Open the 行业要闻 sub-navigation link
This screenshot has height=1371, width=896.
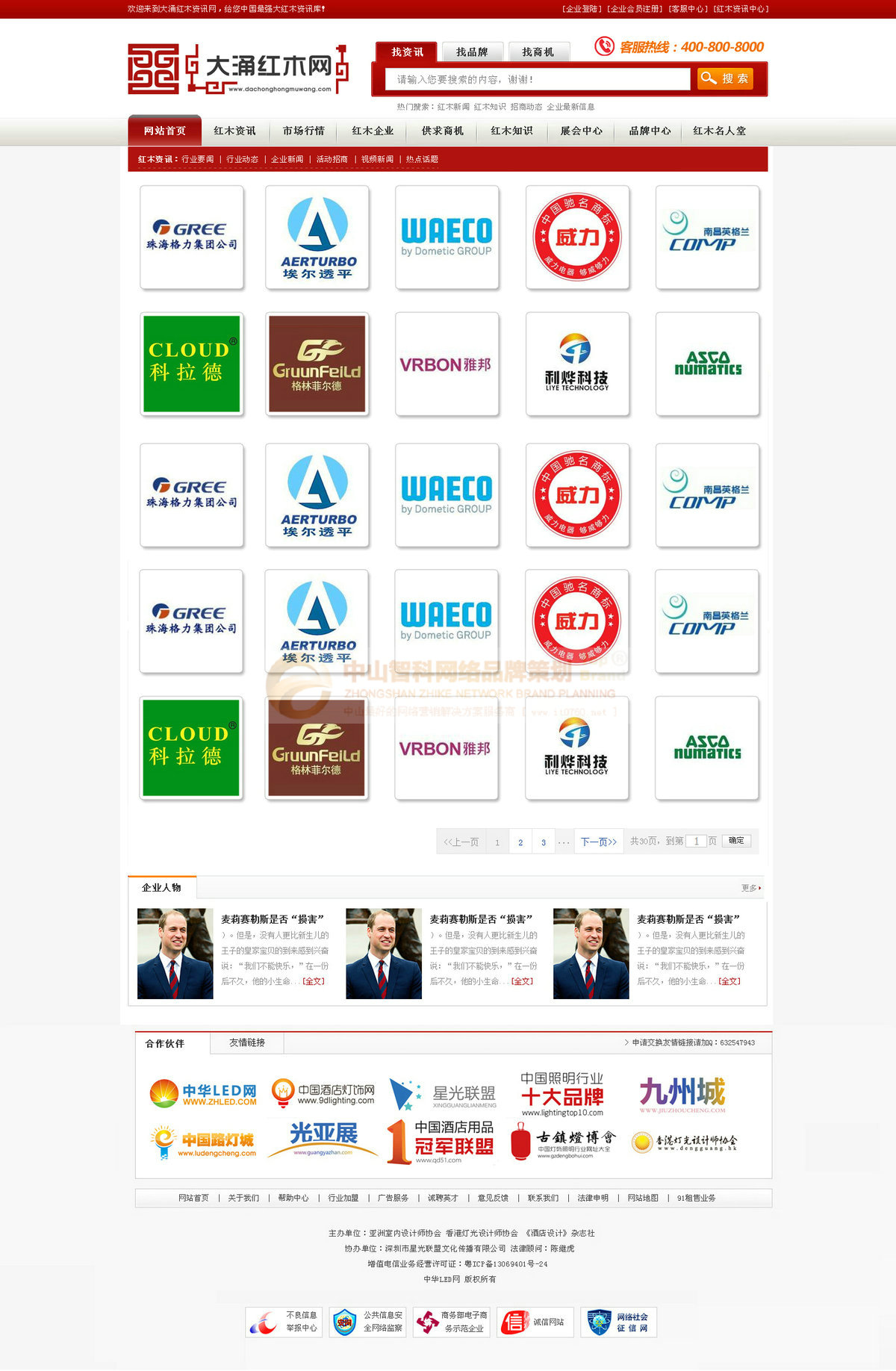pos(197,159)
